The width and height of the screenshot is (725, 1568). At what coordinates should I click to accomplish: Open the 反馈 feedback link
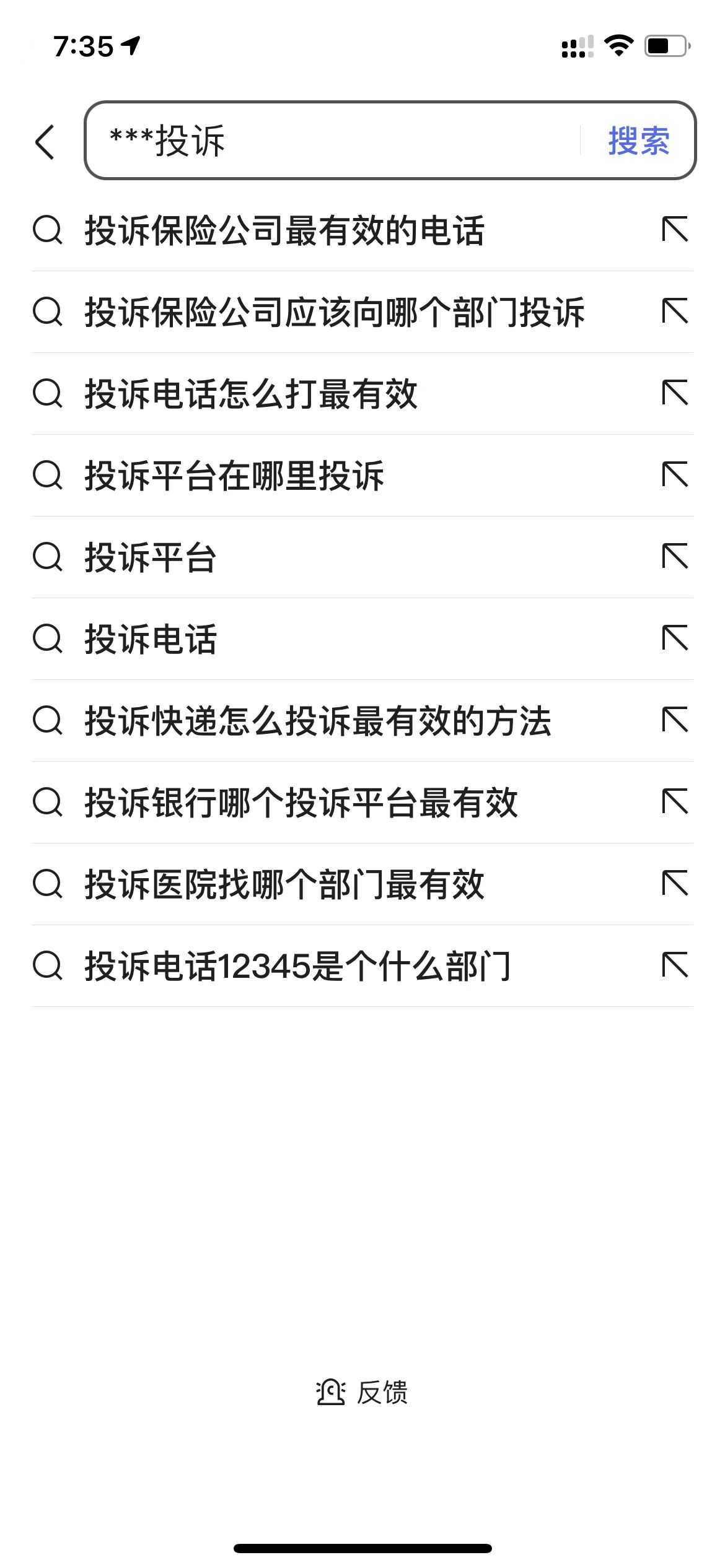[362, 1392]
